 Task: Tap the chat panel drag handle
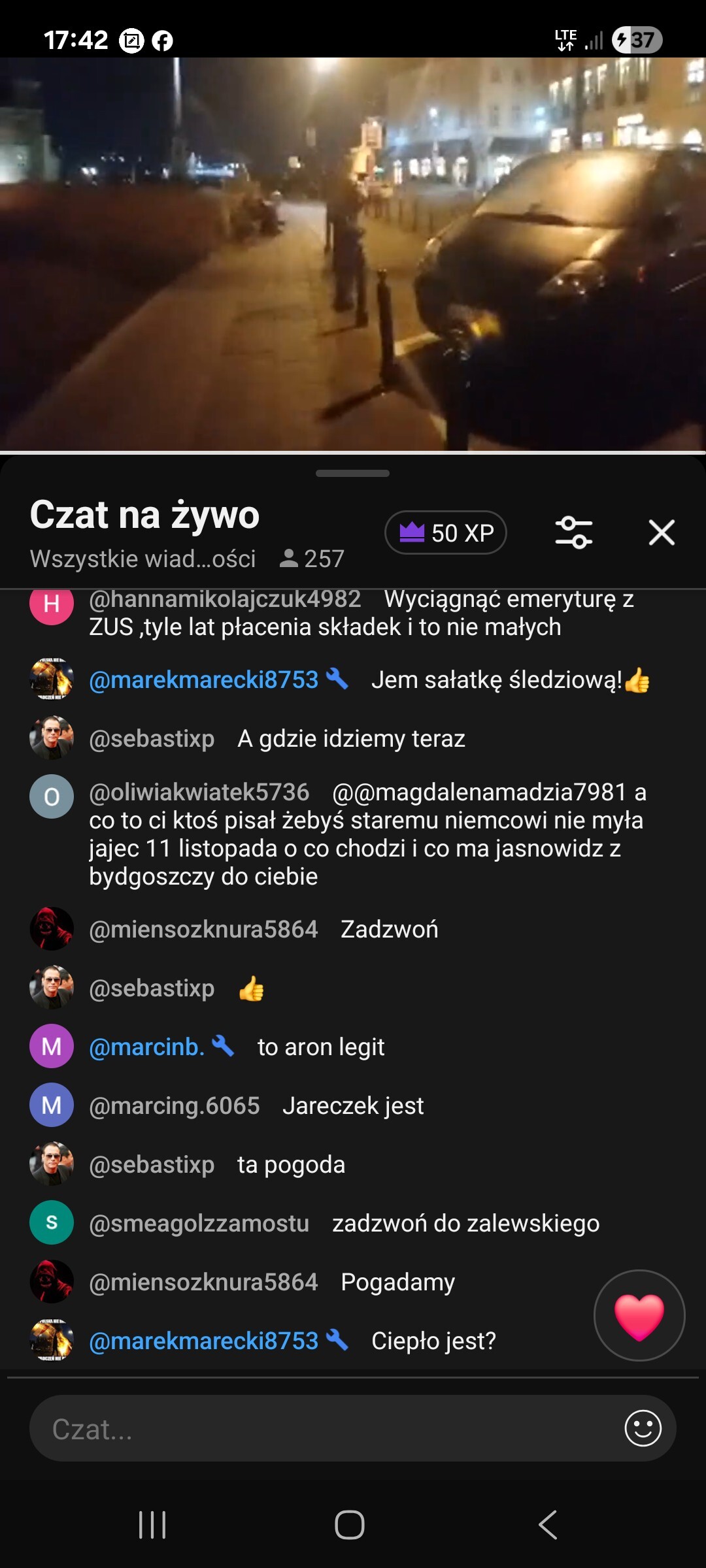click(352, 473)
